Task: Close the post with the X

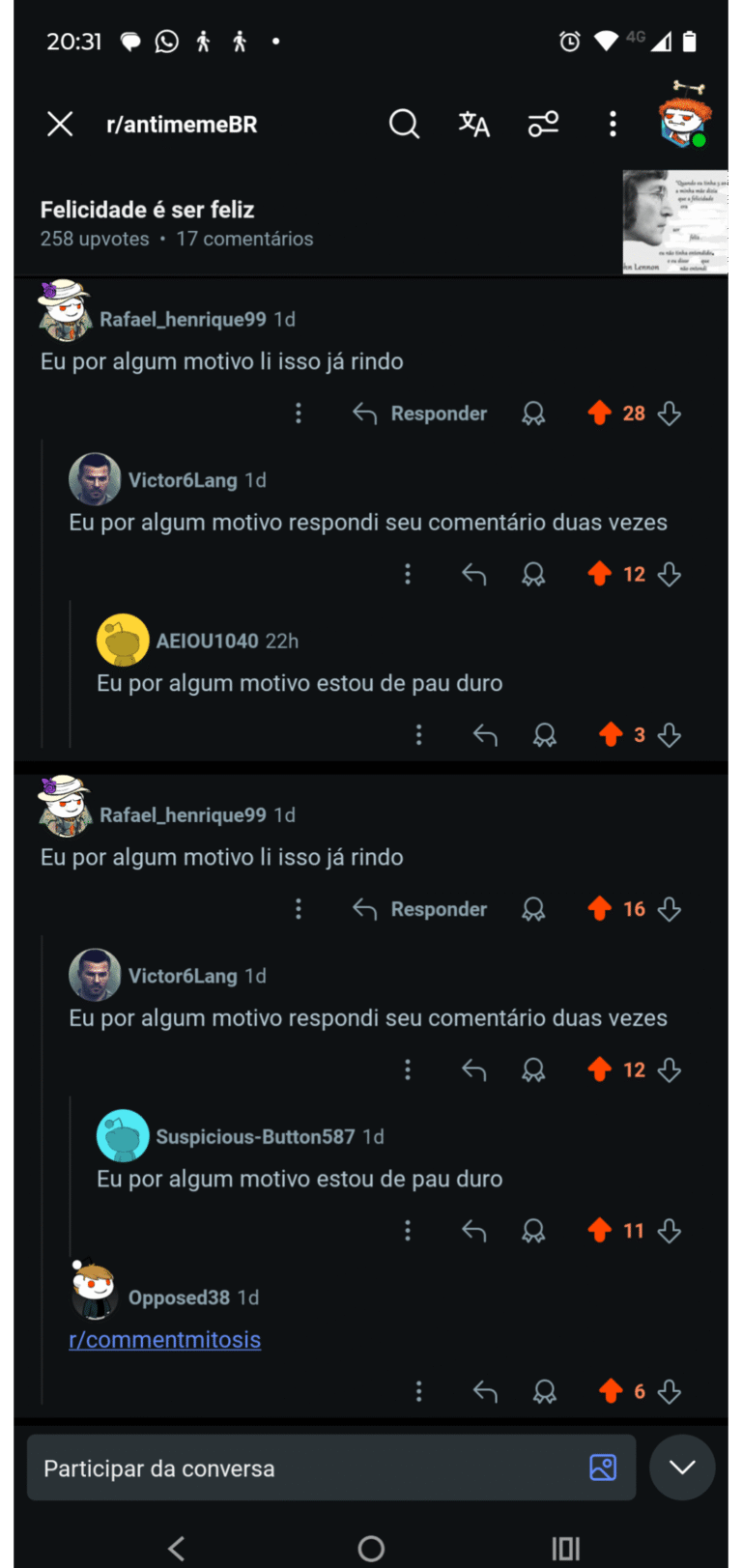Action: coord(60,124)
